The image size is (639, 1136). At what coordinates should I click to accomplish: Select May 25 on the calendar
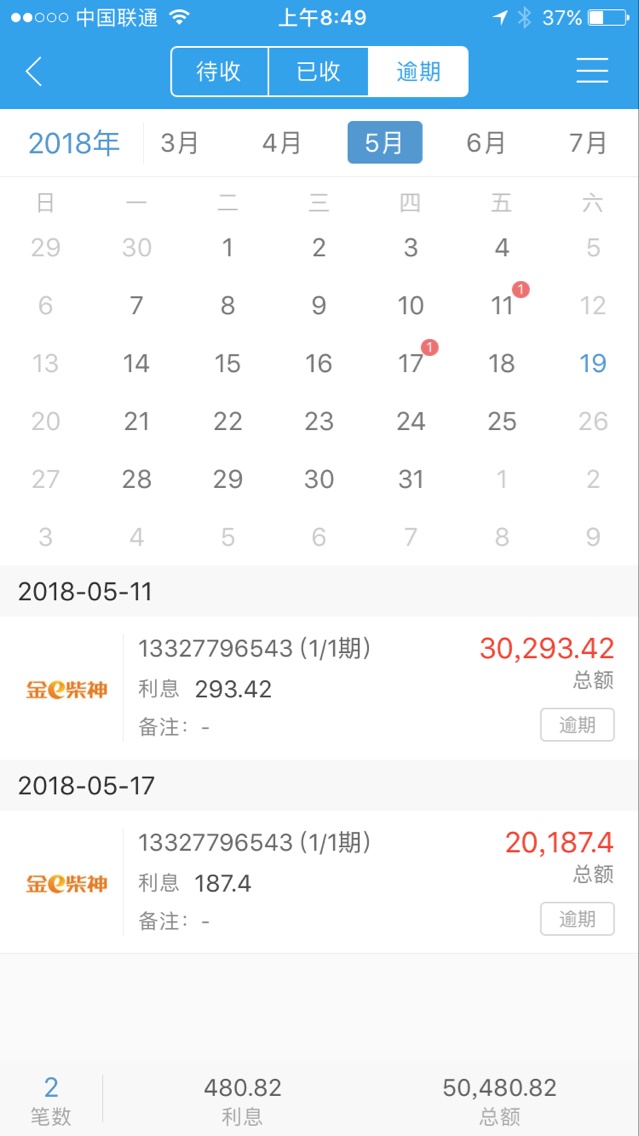pos(502,421)
